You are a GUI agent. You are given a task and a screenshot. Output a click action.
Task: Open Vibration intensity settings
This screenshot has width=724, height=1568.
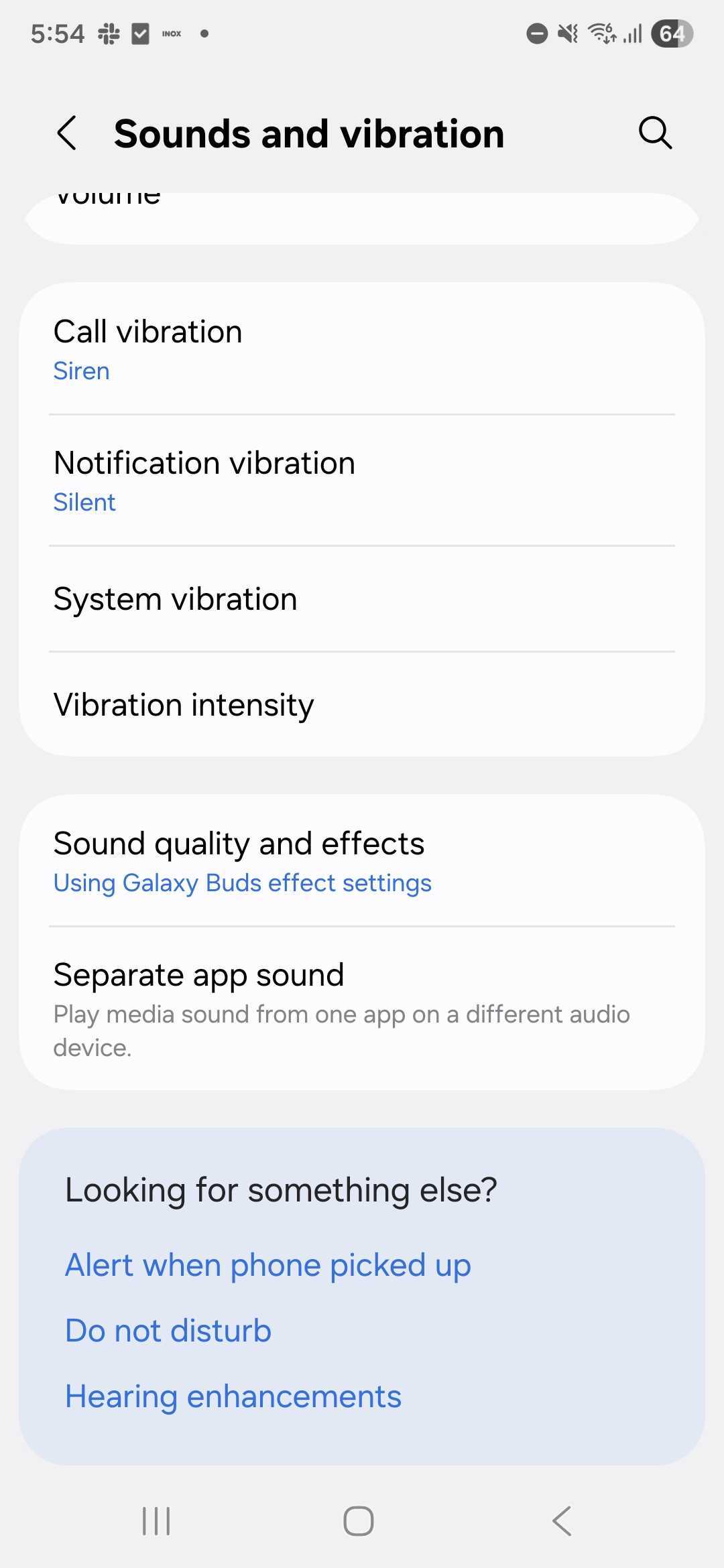coord(362,705)
